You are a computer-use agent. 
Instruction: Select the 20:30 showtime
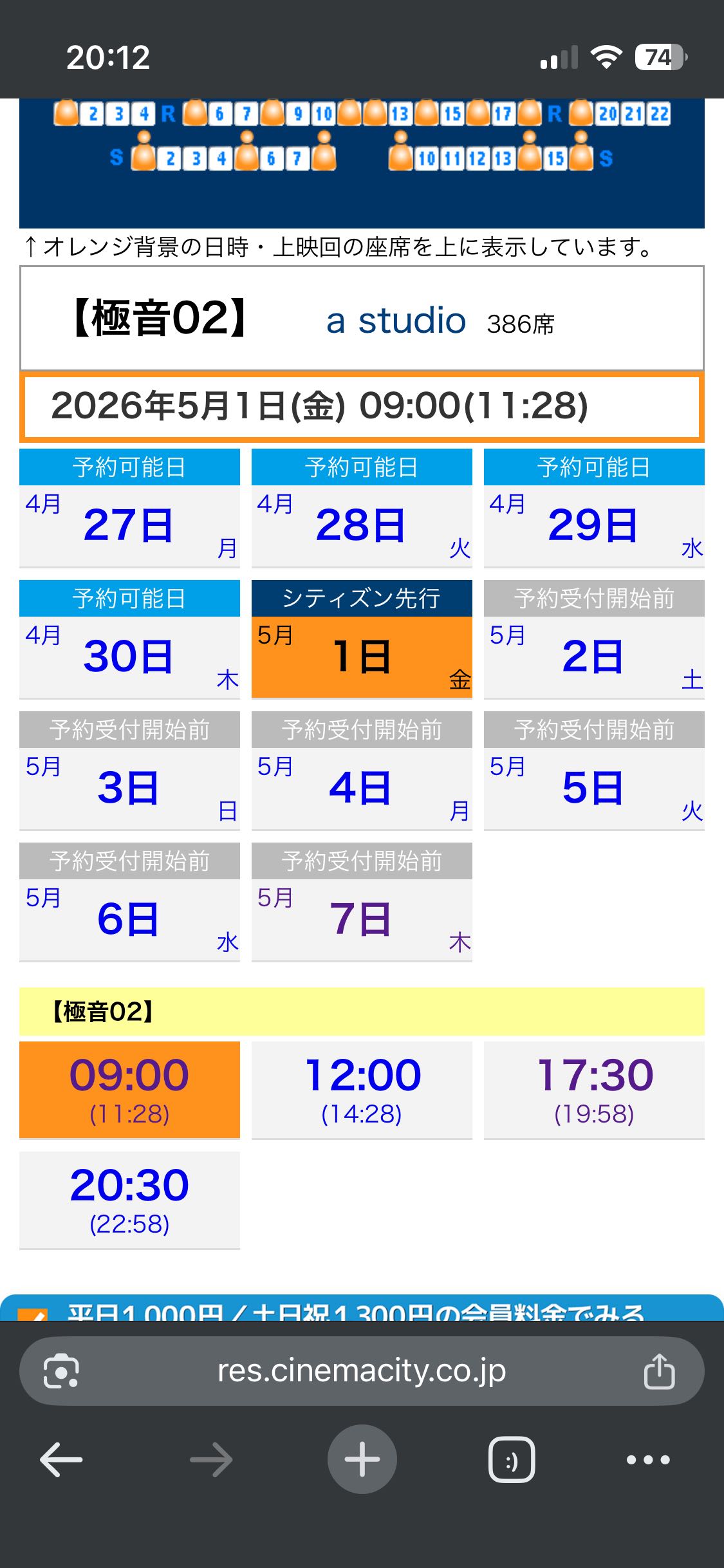(x=129, y=1199)
